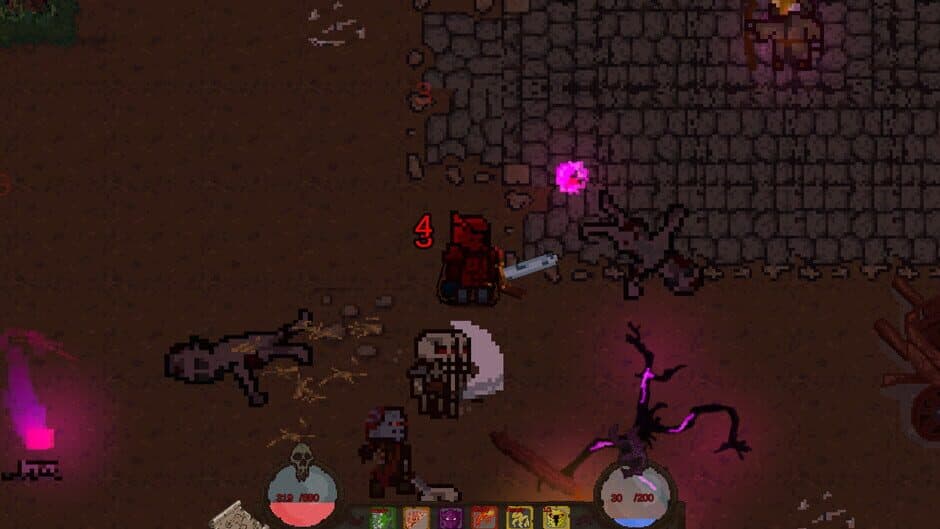Trigger the red fire slash skill
940x529 pixels.
coord(485,519)
